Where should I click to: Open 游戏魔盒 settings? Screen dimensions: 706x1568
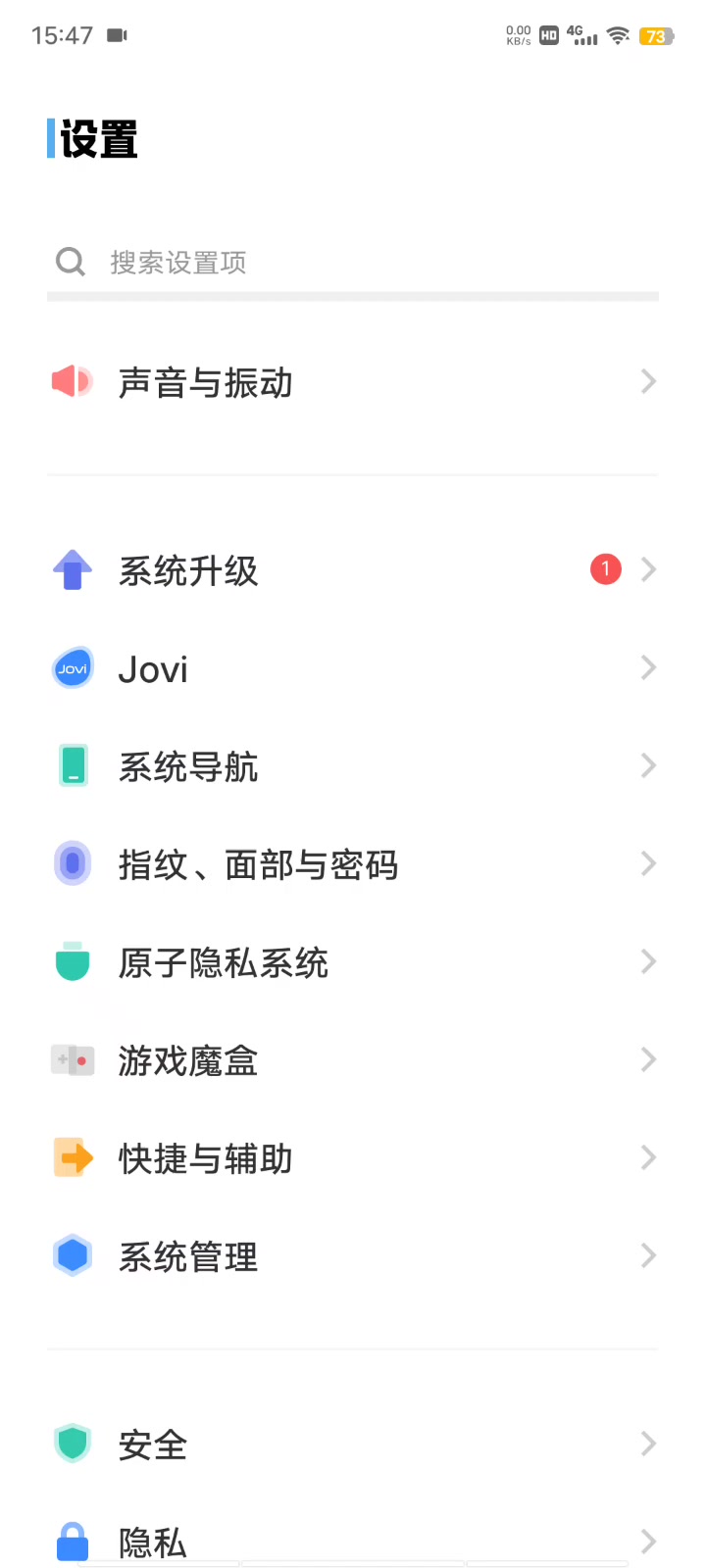tap(353, 1060)
